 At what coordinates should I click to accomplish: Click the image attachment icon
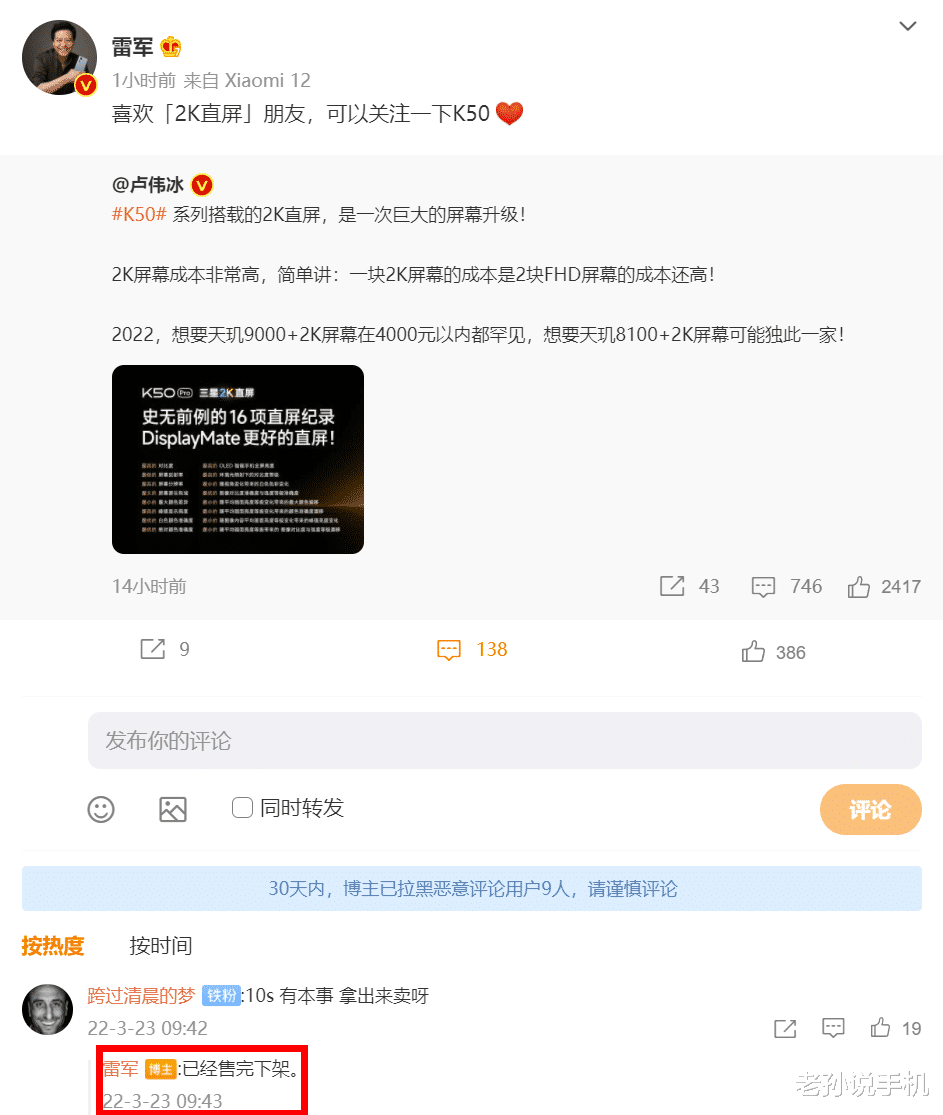[172, 810]
